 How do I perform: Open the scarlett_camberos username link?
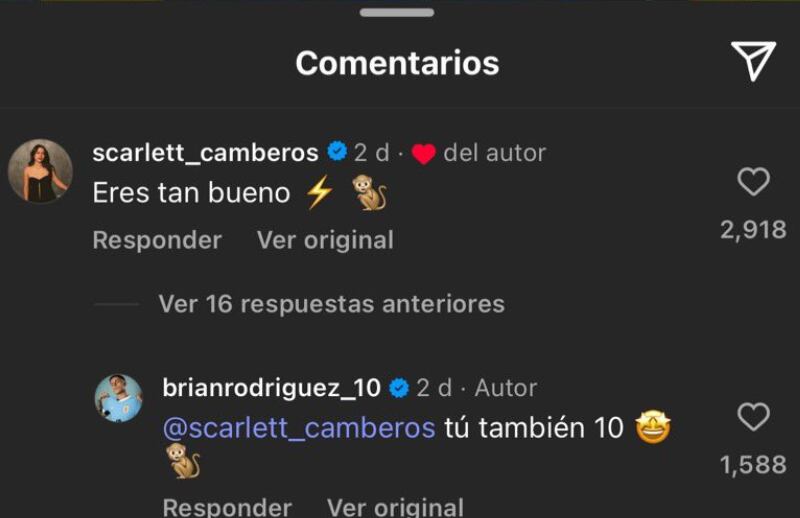(x=205, y=153)
